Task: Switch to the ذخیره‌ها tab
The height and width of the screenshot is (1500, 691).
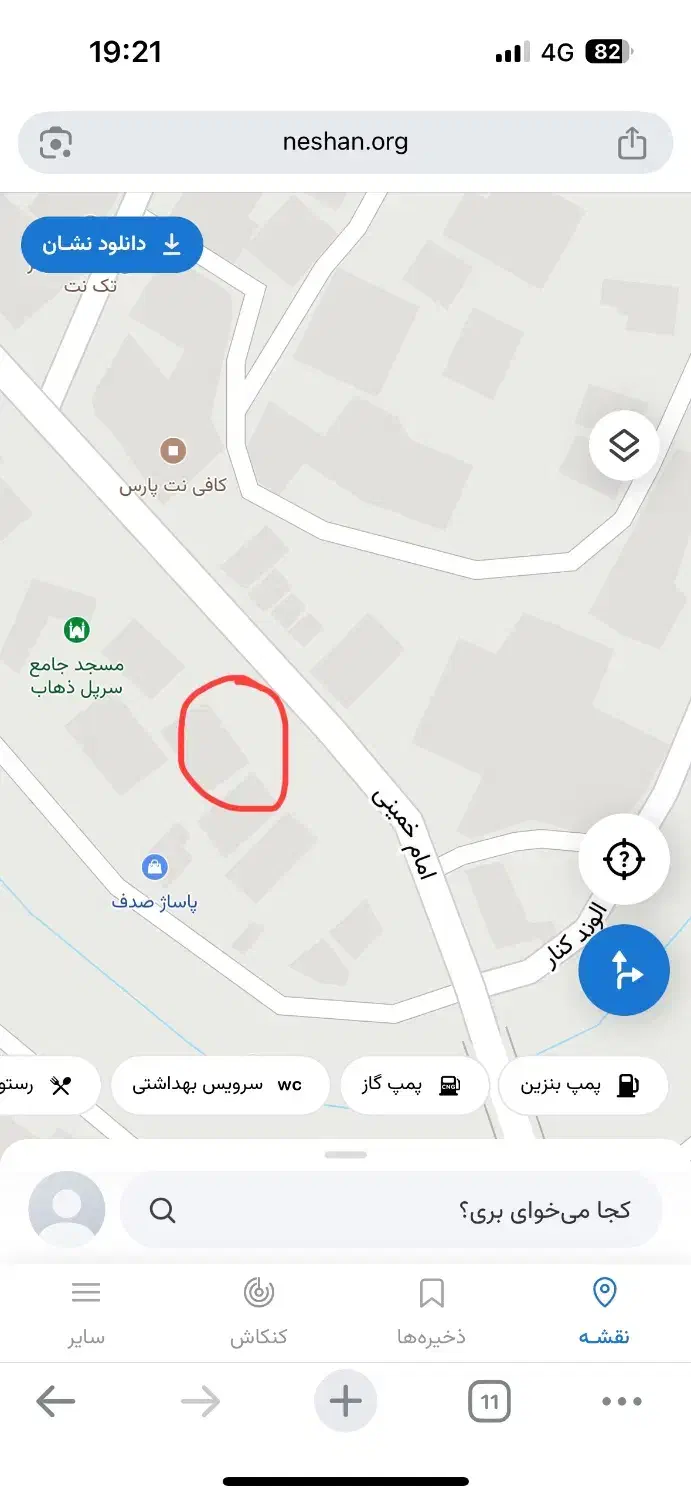Action: [431, 1312]
